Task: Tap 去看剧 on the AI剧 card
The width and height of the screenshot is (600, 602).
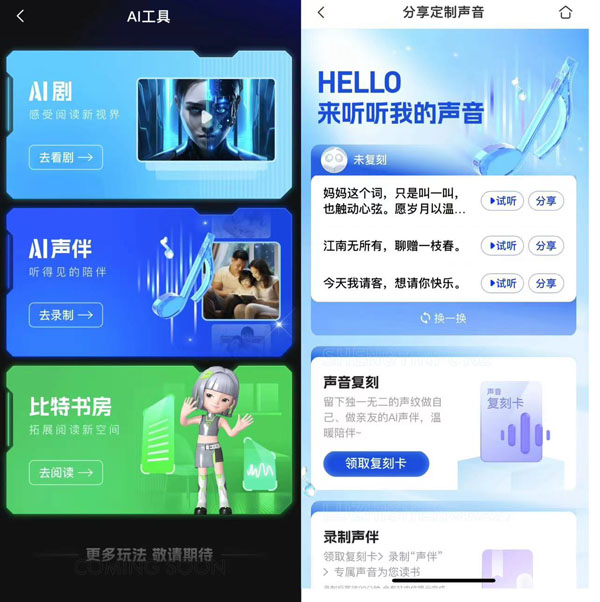Action: coord(66,157)
